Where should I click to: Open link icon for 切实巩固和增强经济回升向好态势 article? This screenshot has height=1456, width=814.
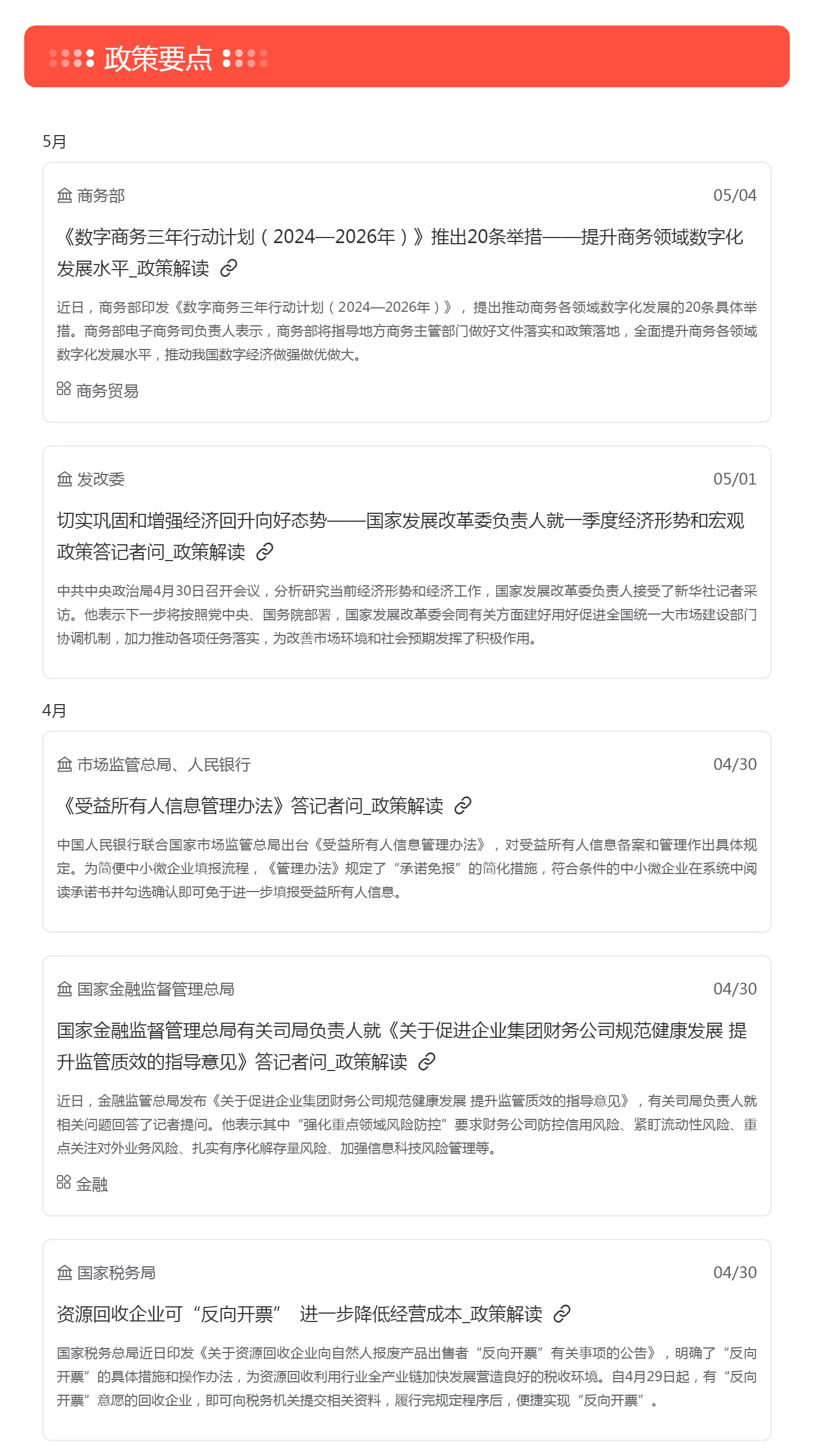pyautogui.click(x=265, y=552)
